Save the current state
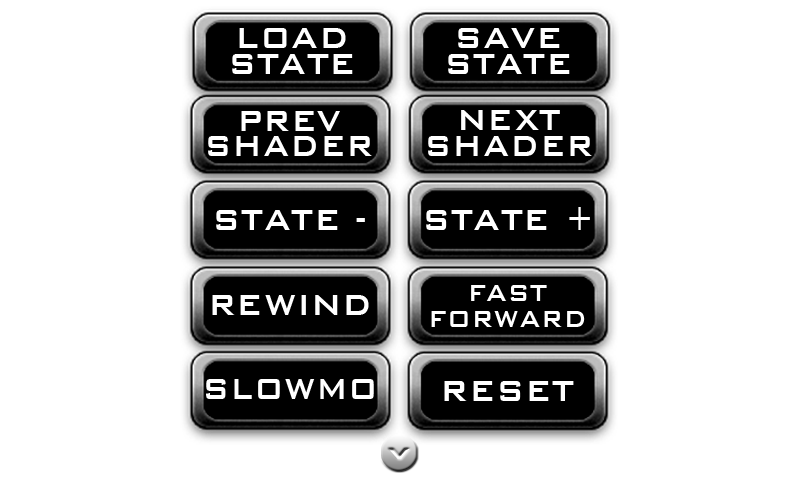Screen dimensions: 800x480 coord(509,50)
